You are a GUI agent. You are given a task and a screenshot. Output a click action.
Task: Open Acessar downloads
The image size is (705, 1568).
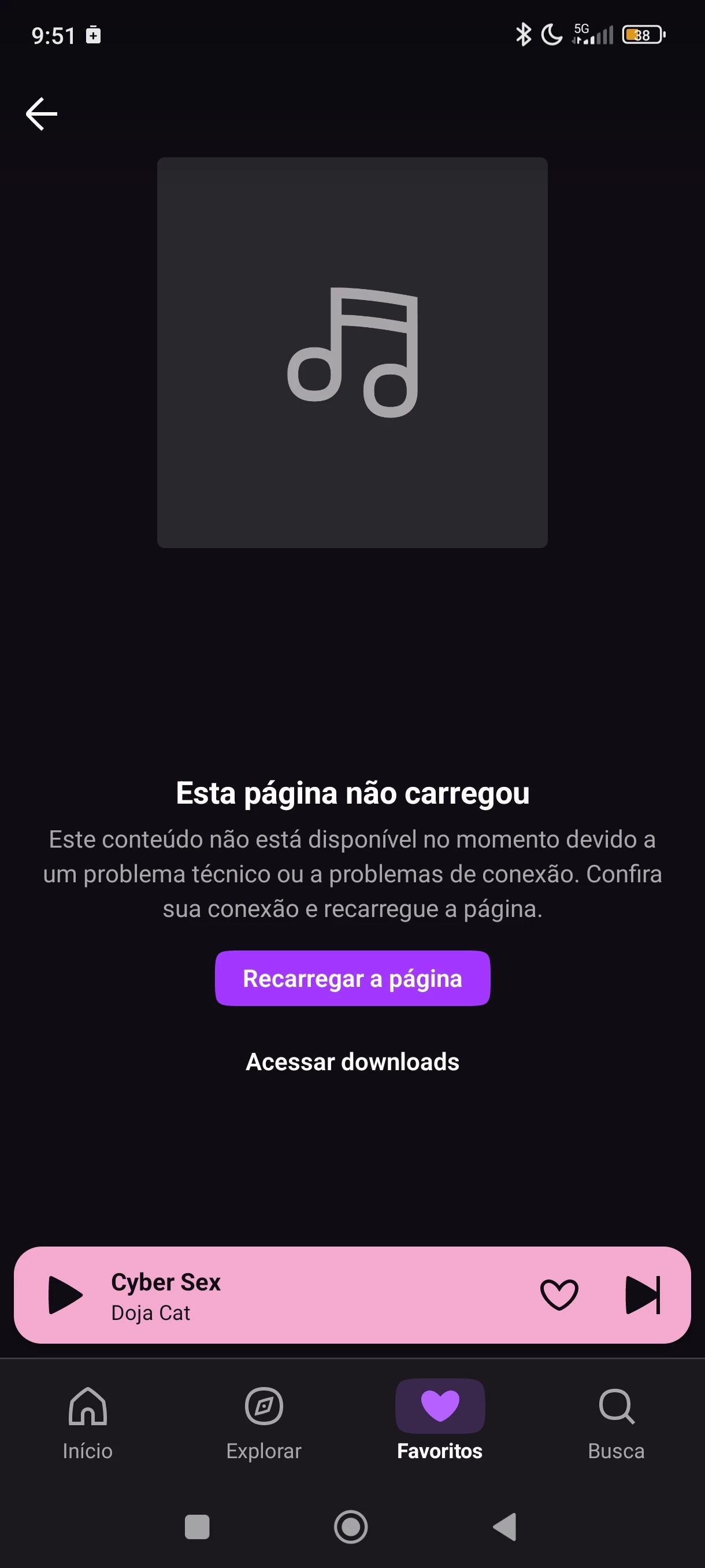point(352,1062)
